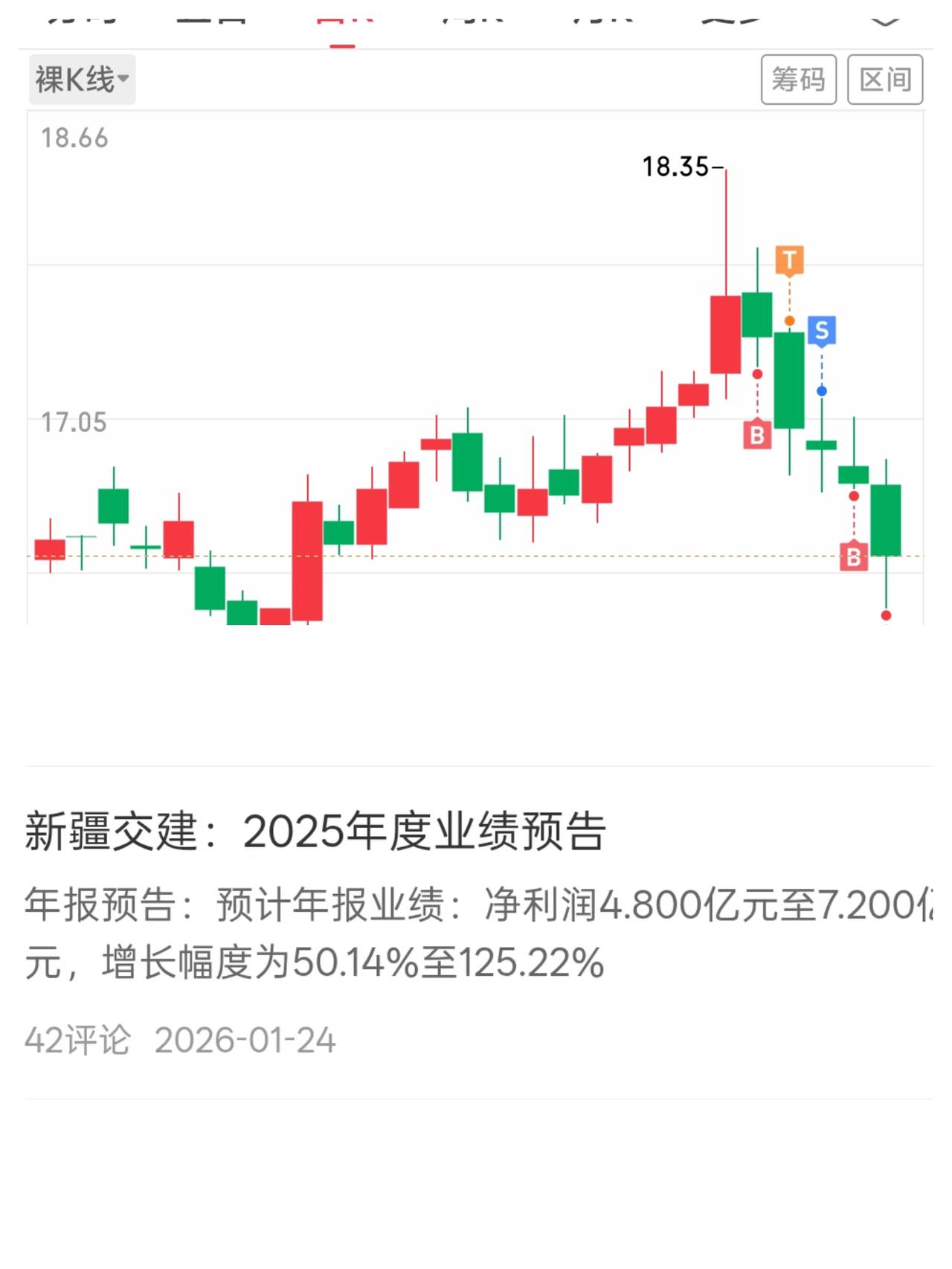Click the red dot at the chart's lowest wick
Viewport: 952px width, 1269px height.
point(886,615)
